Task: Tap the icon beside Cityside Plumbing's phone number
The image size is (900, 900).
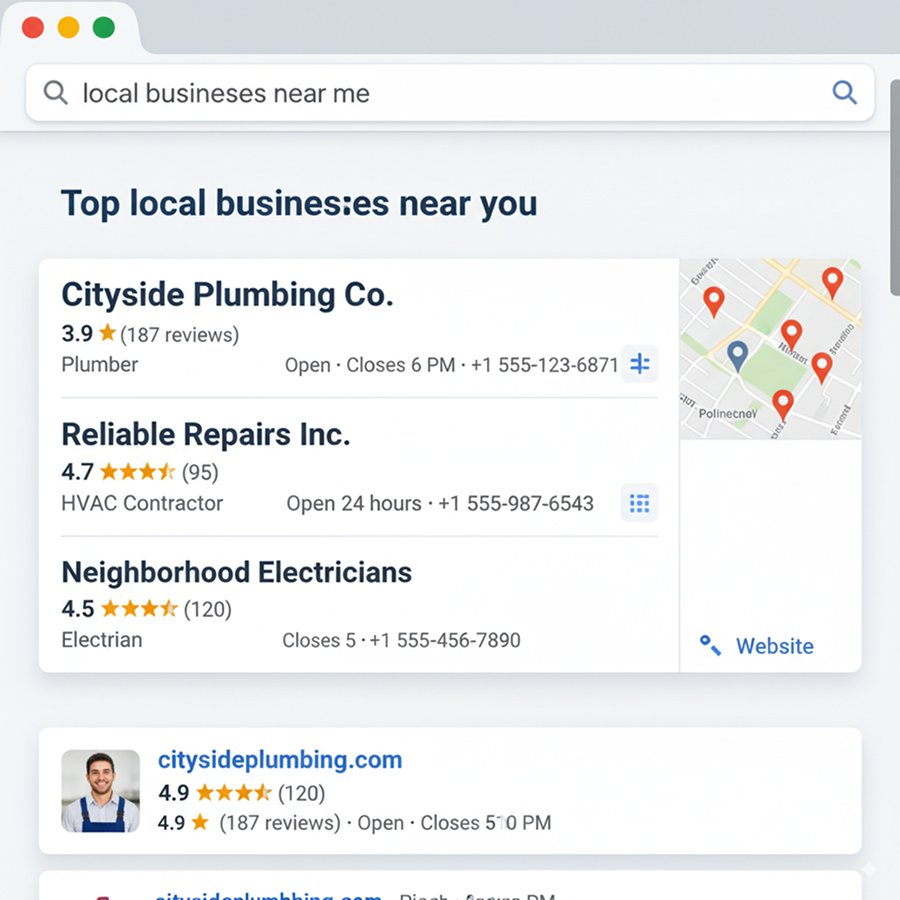Action: (640, 364)
